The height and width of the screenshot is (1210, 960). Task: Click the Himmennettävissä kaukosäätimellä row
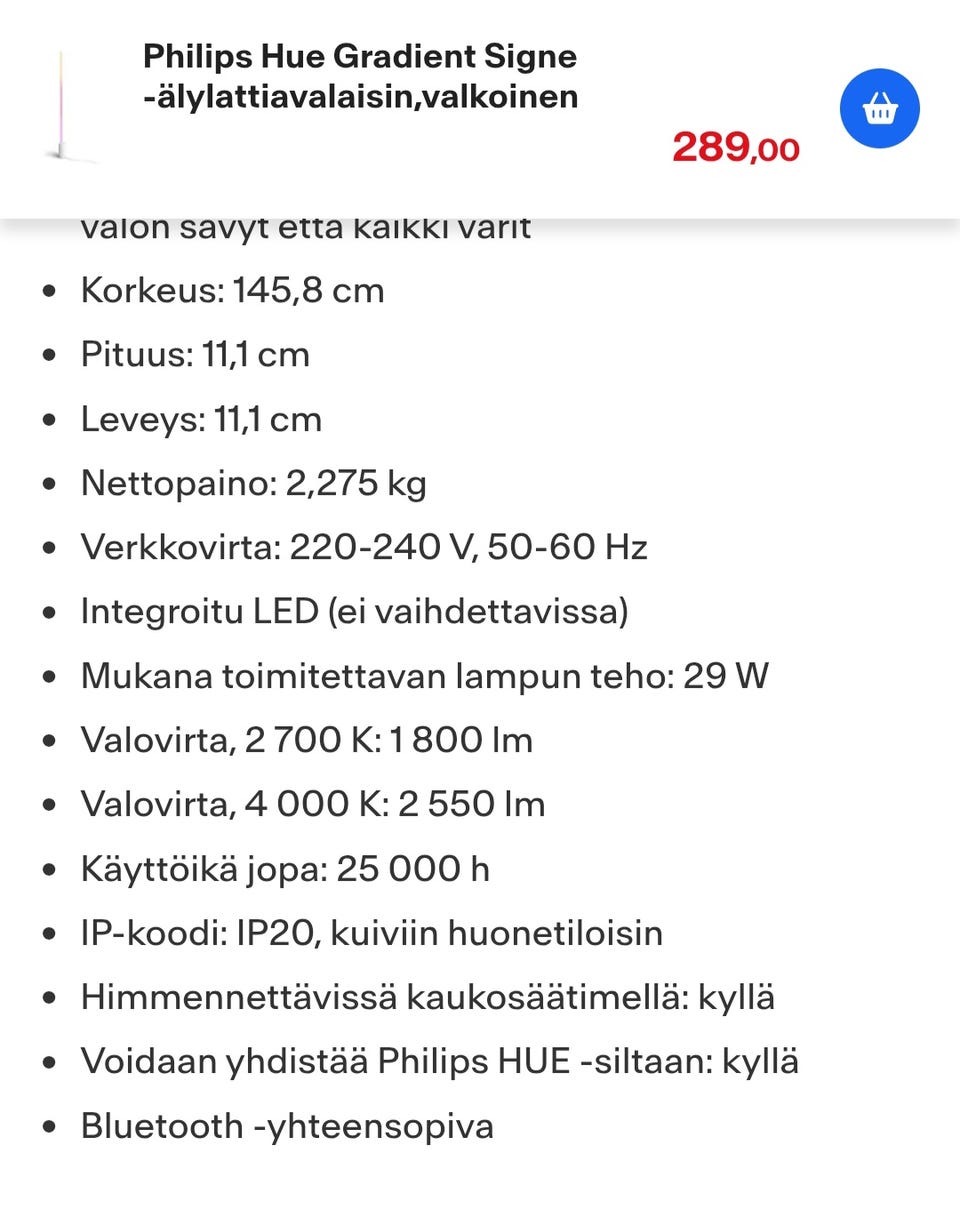coord(430,997)
